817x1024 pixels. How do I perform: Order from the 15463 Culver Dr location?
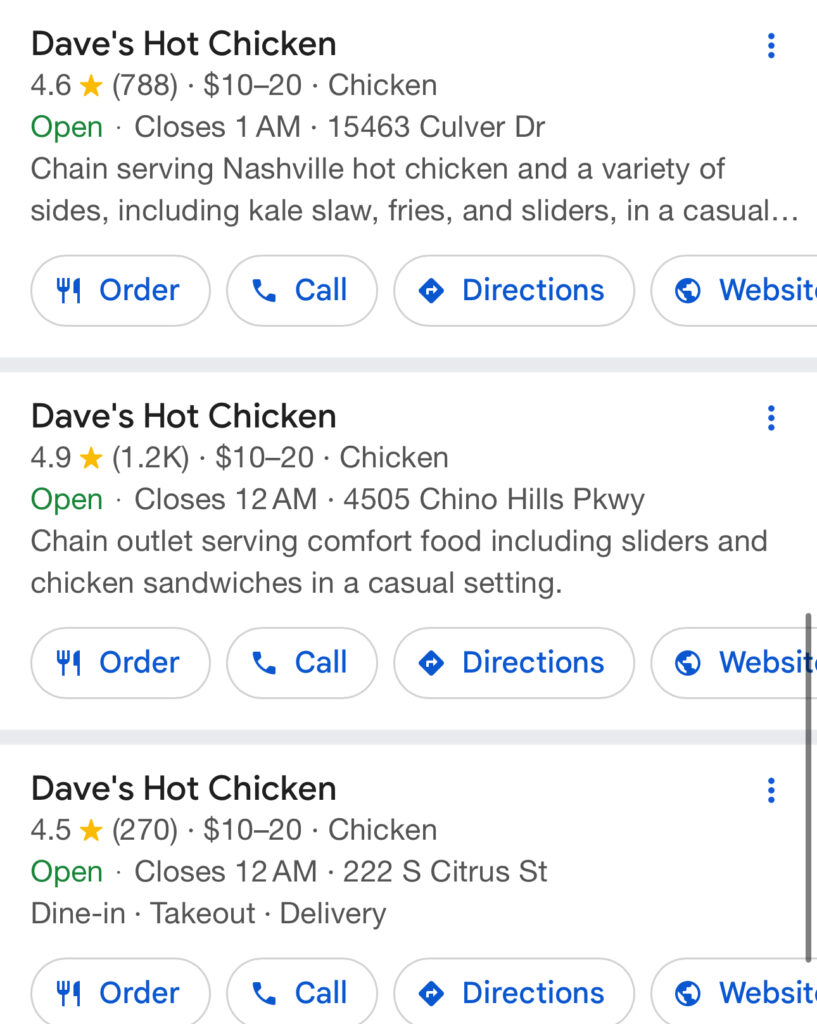[x=120, y=290]
